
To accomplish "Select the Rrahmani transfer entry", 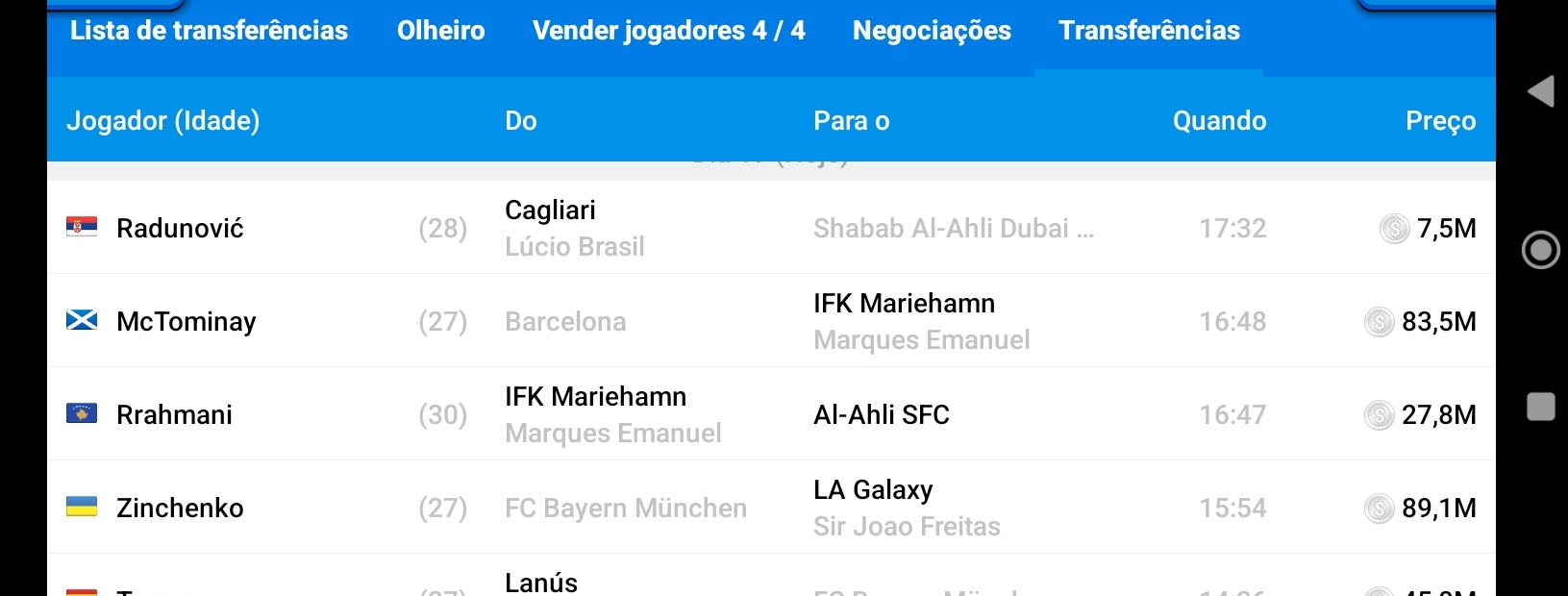I will click(174, 414).
